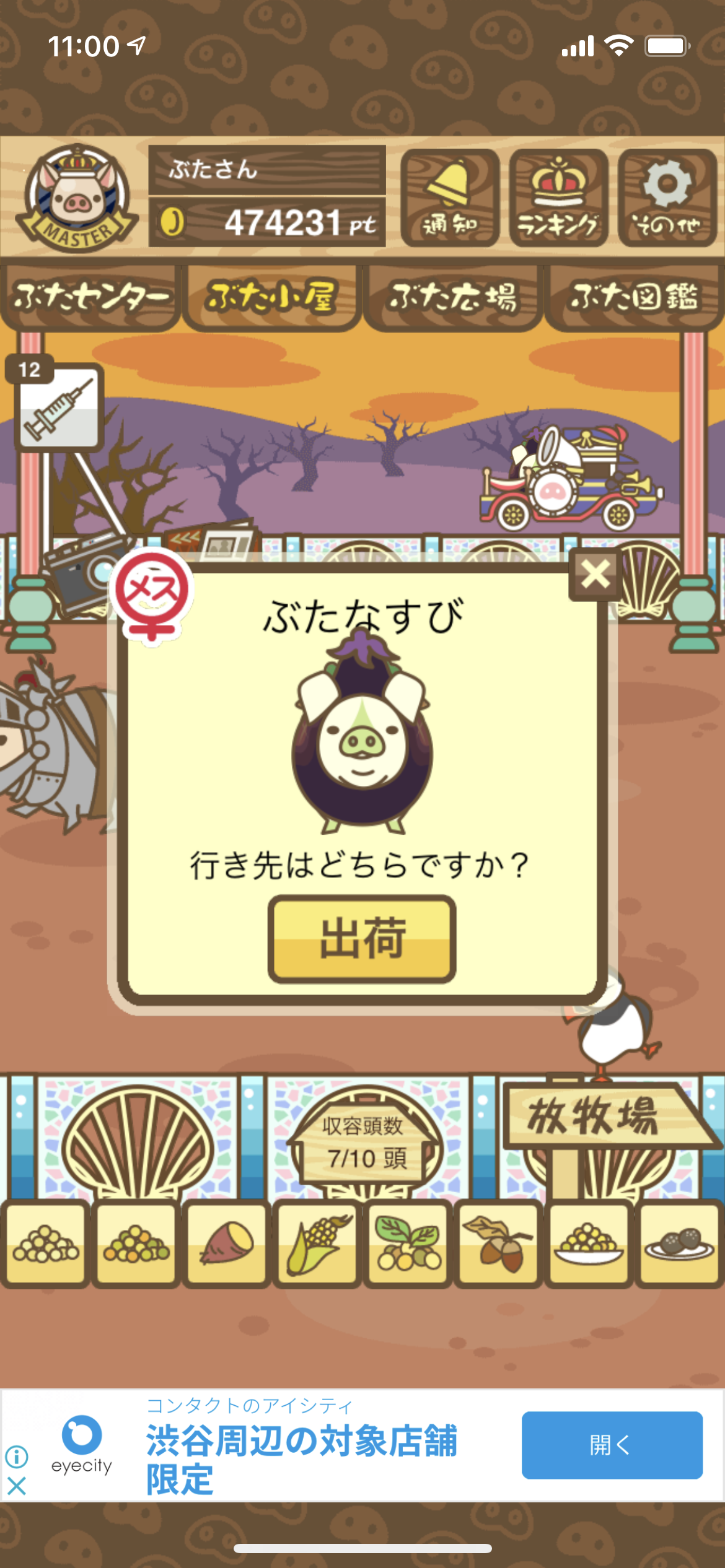Screen dimensions: 725x1568
Task: Tap the 開く button on the ad
Action: 612,1445
